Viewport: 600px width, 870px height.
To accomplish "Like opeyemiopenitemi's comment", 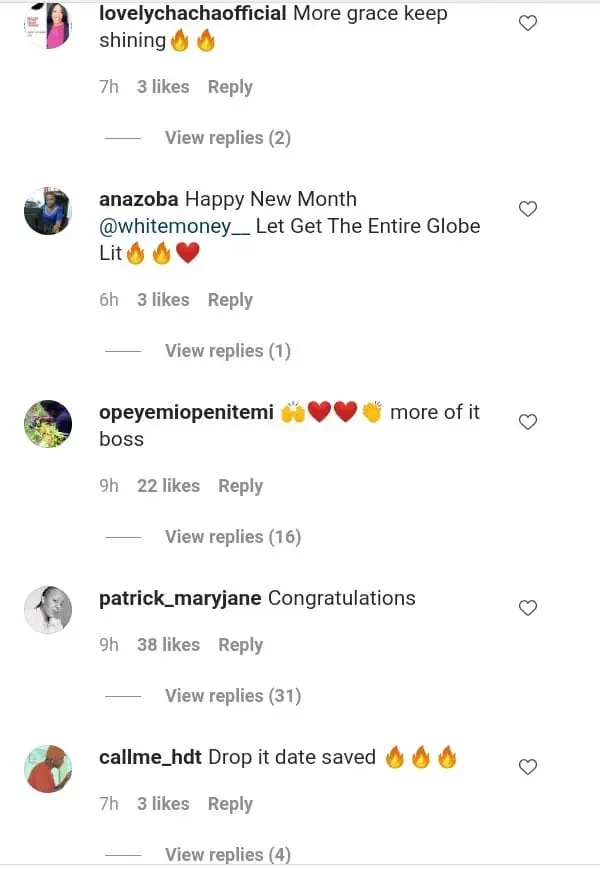I will click(x=528, y=422).
